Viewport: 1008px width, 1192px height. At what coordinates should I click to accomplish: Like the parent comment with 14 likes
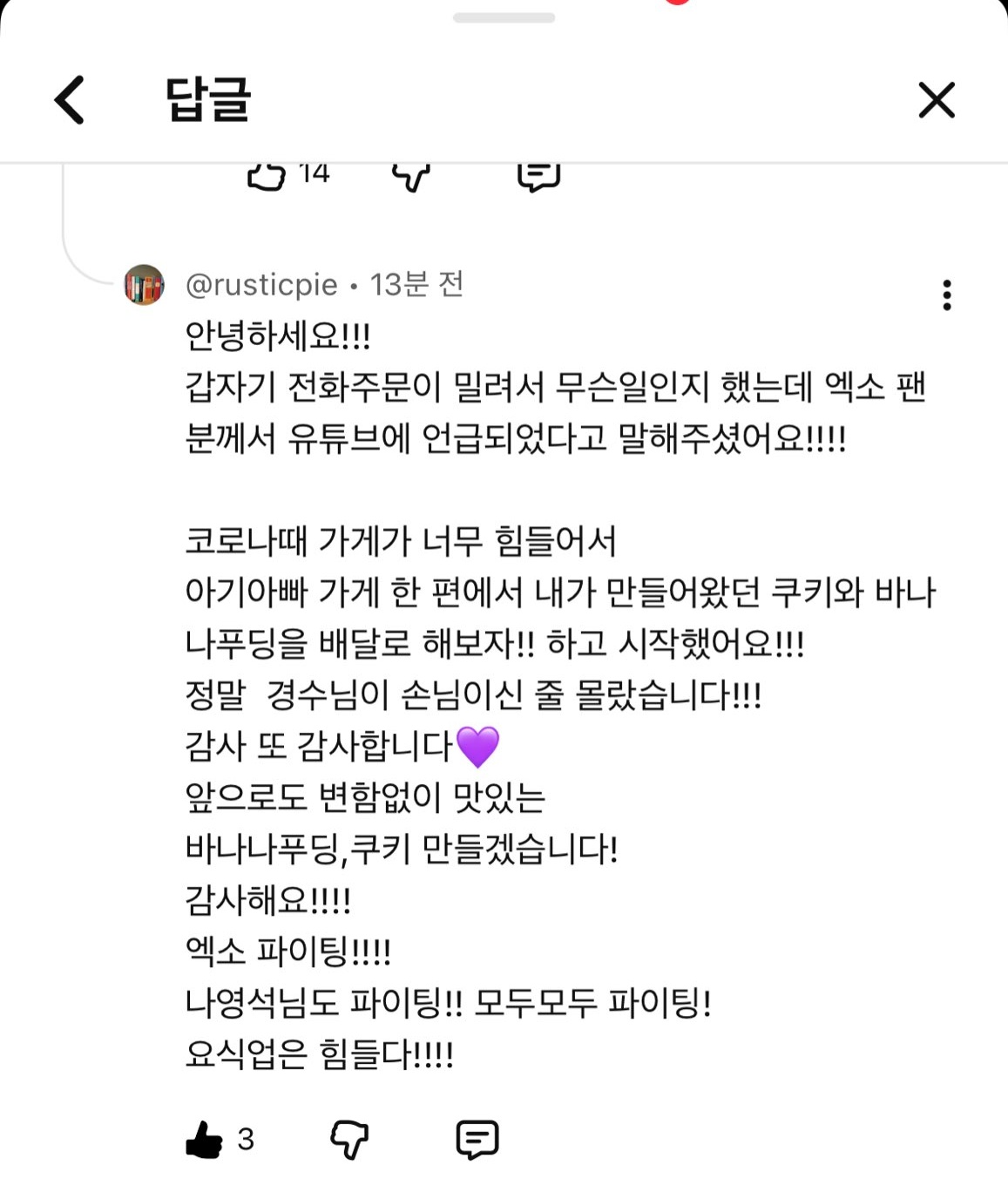coord(267,175)
